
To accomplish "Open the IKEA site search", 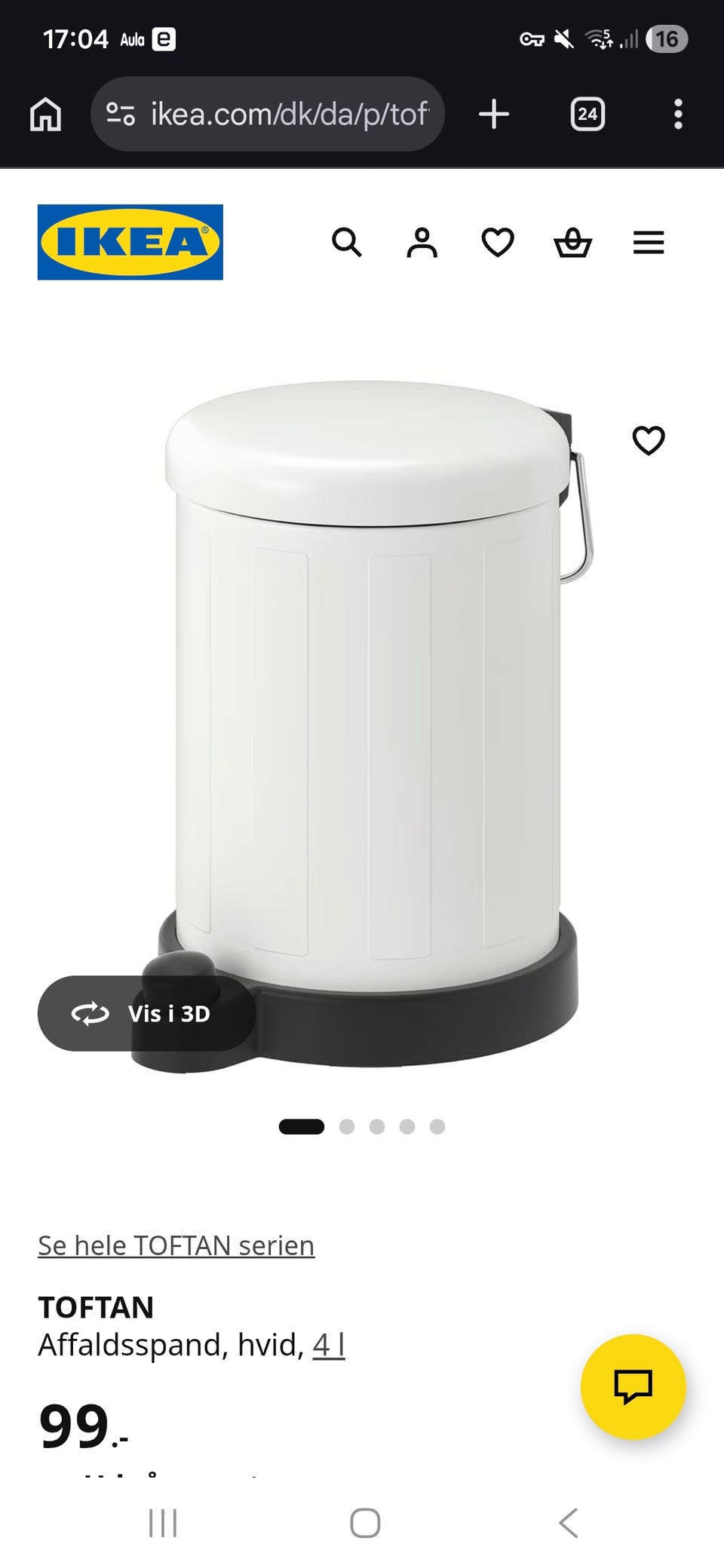I will tap(347, 243).
